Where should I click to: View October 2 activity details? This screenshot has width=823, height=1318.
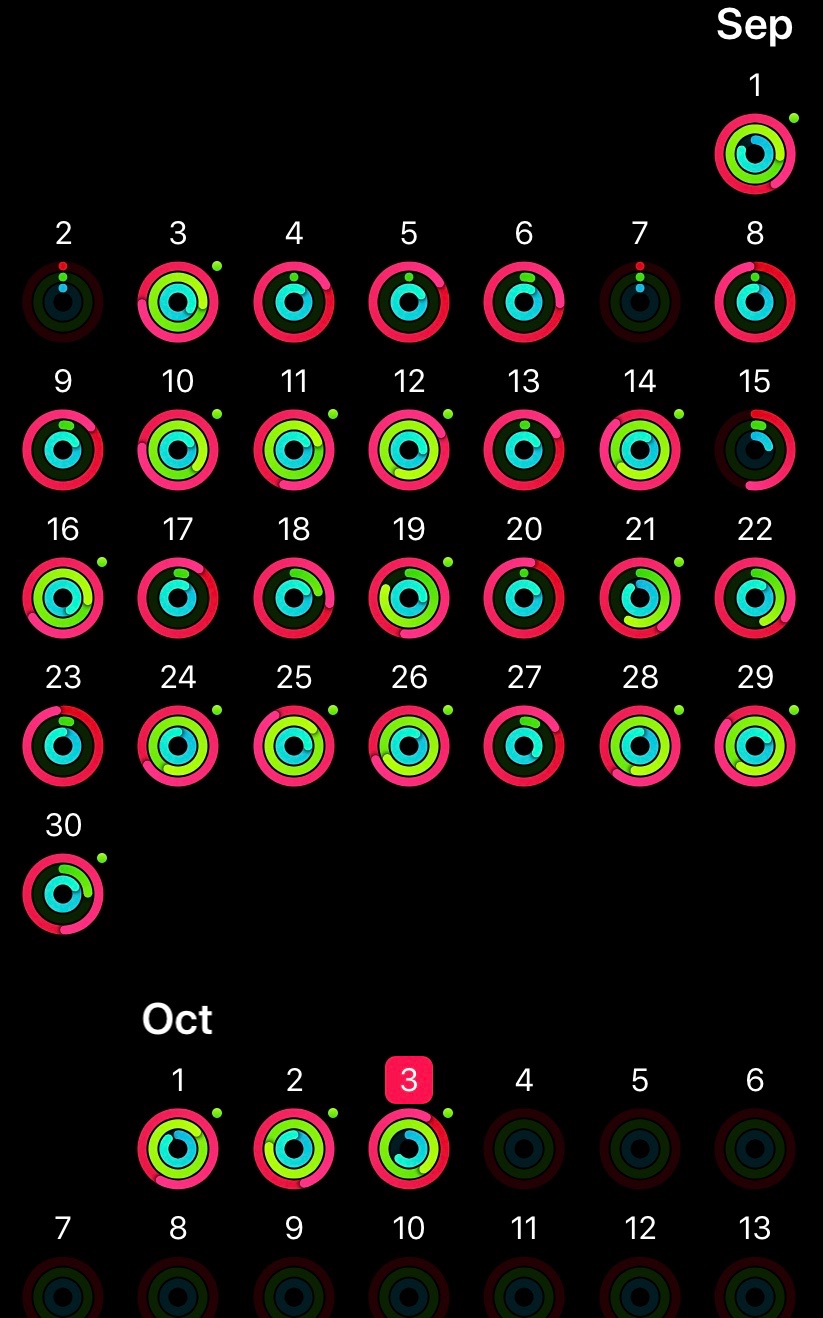point(294,1149)
